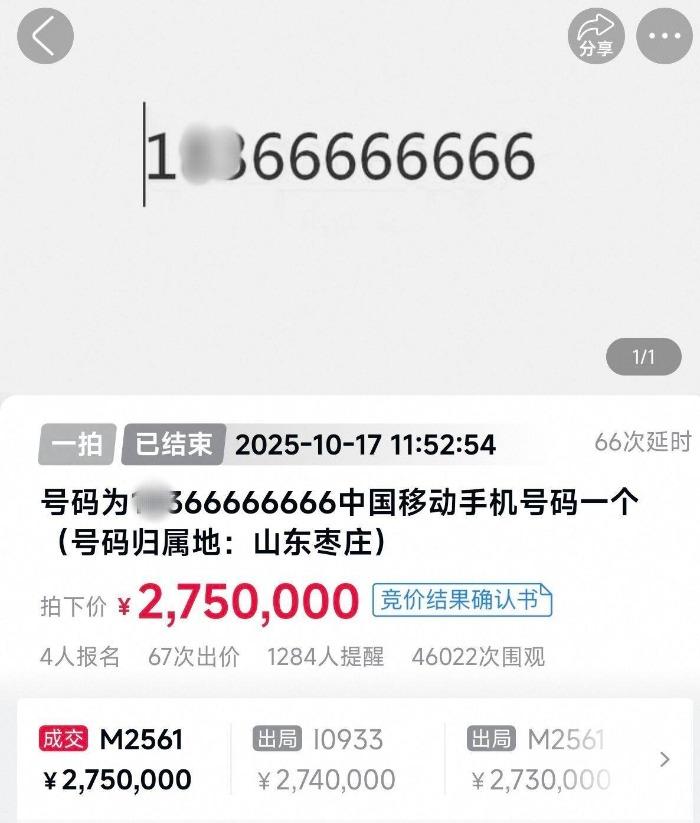The image size is (700, 823).
Task: View the 竞价结果确认书 document
Action: click(x=462, y=600)
